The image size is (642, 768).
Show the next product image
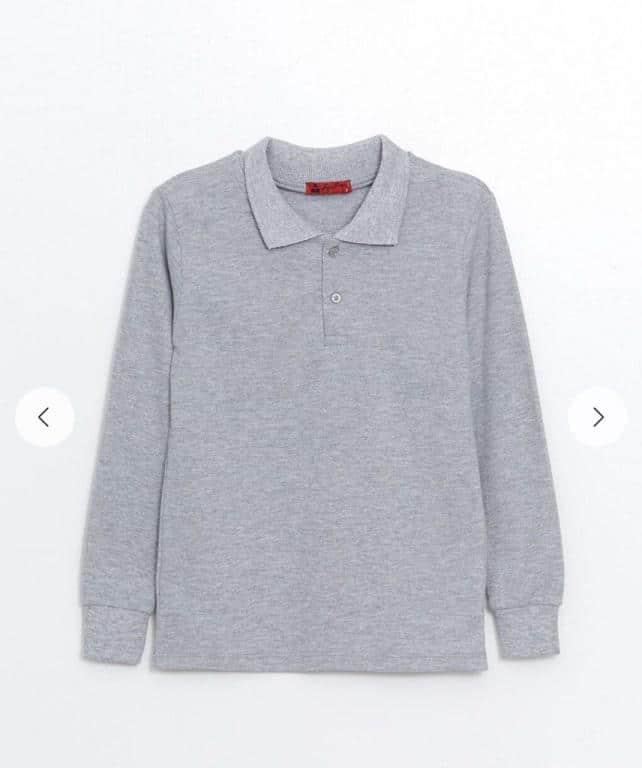[597, 417]
